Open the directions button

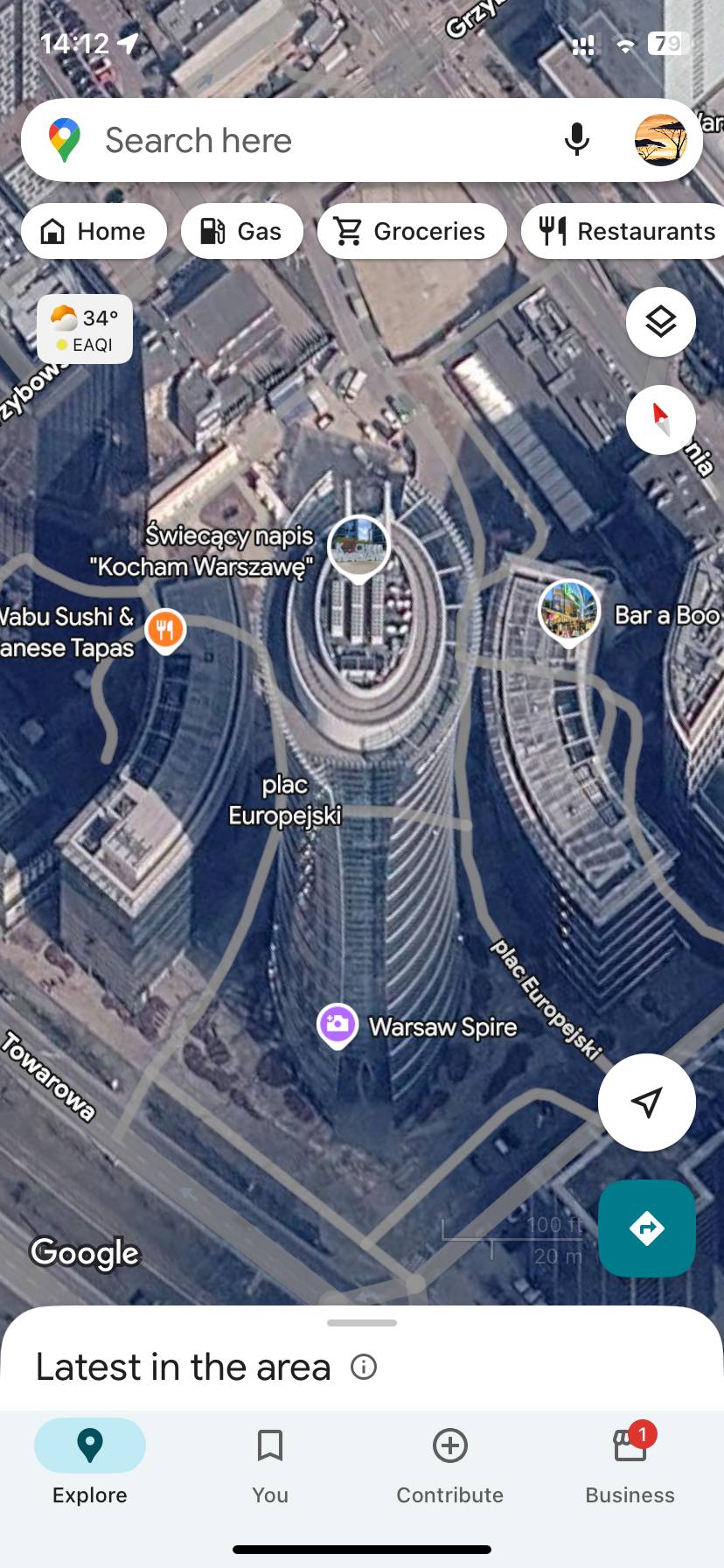(x=647, y=1228)
